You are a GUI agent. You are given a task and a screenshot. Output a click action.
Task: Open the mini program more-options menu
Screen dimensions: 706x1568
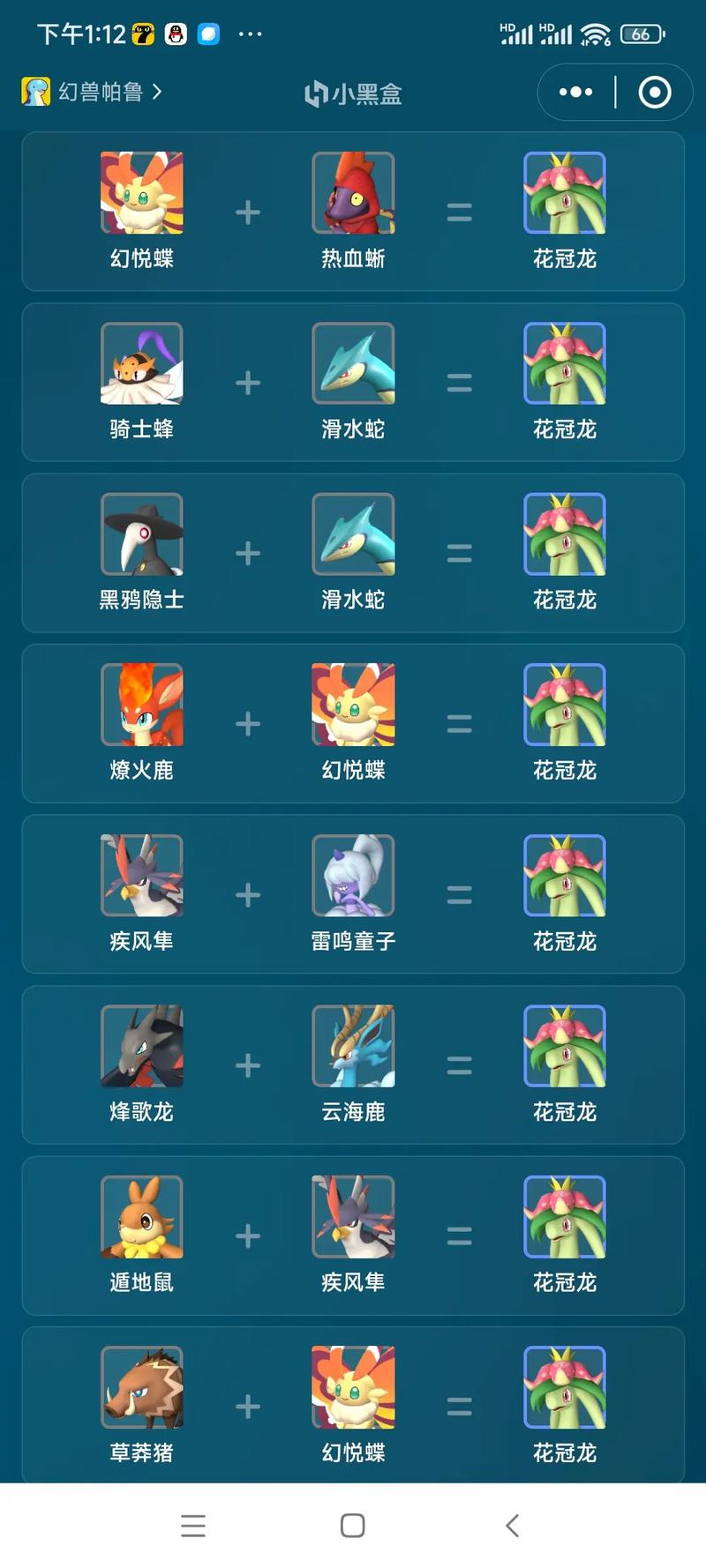576,92
